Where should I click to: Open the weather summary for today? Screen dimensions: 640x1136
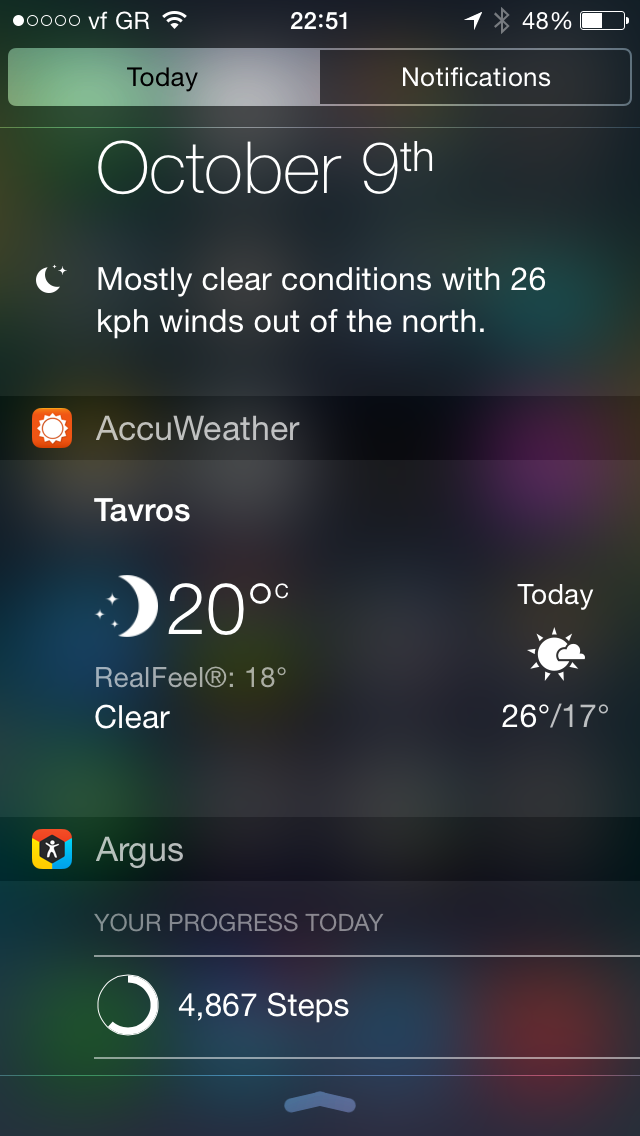pos(320,300)
